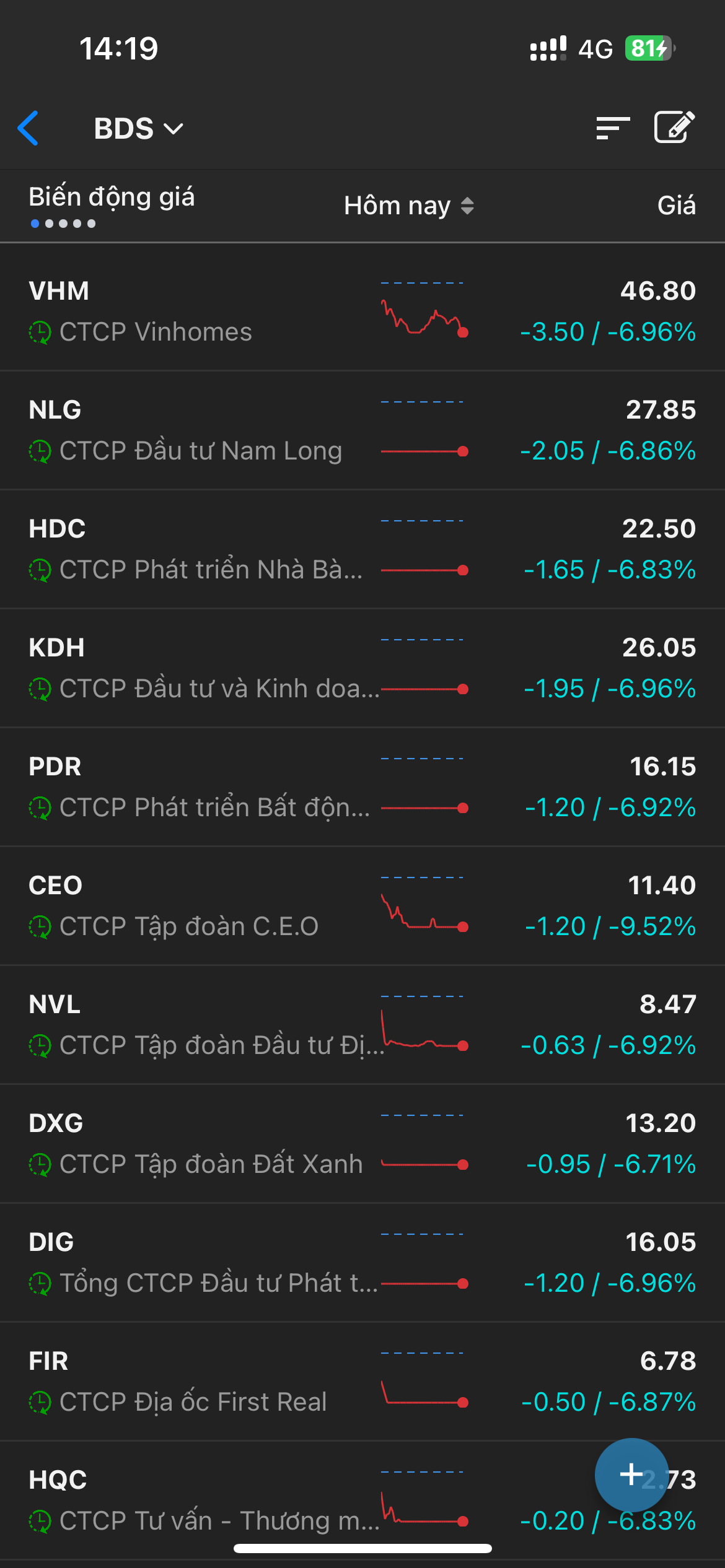Open HQC stock details

(186, 1500)
